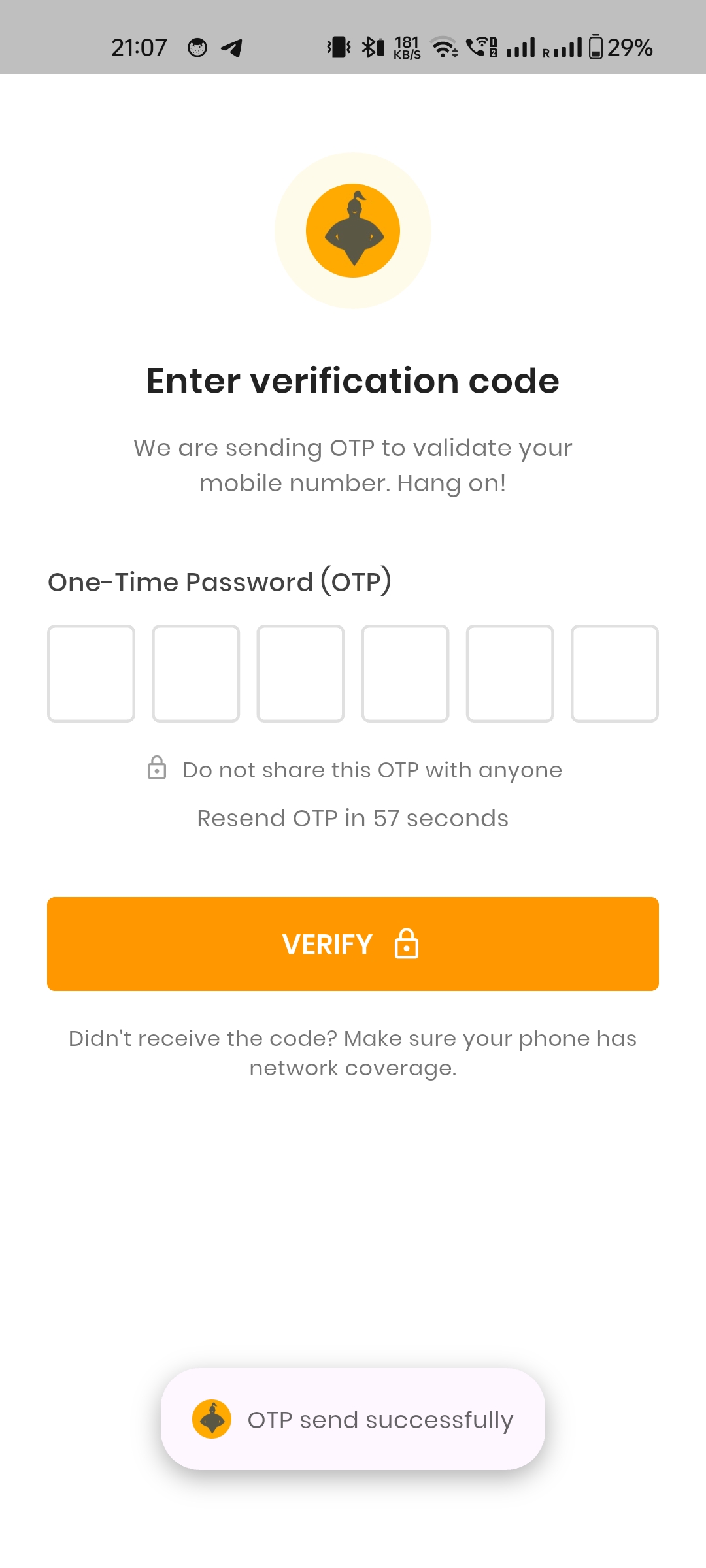
Task: Tap the VERIFY button
Action: [x=352, y=943]
